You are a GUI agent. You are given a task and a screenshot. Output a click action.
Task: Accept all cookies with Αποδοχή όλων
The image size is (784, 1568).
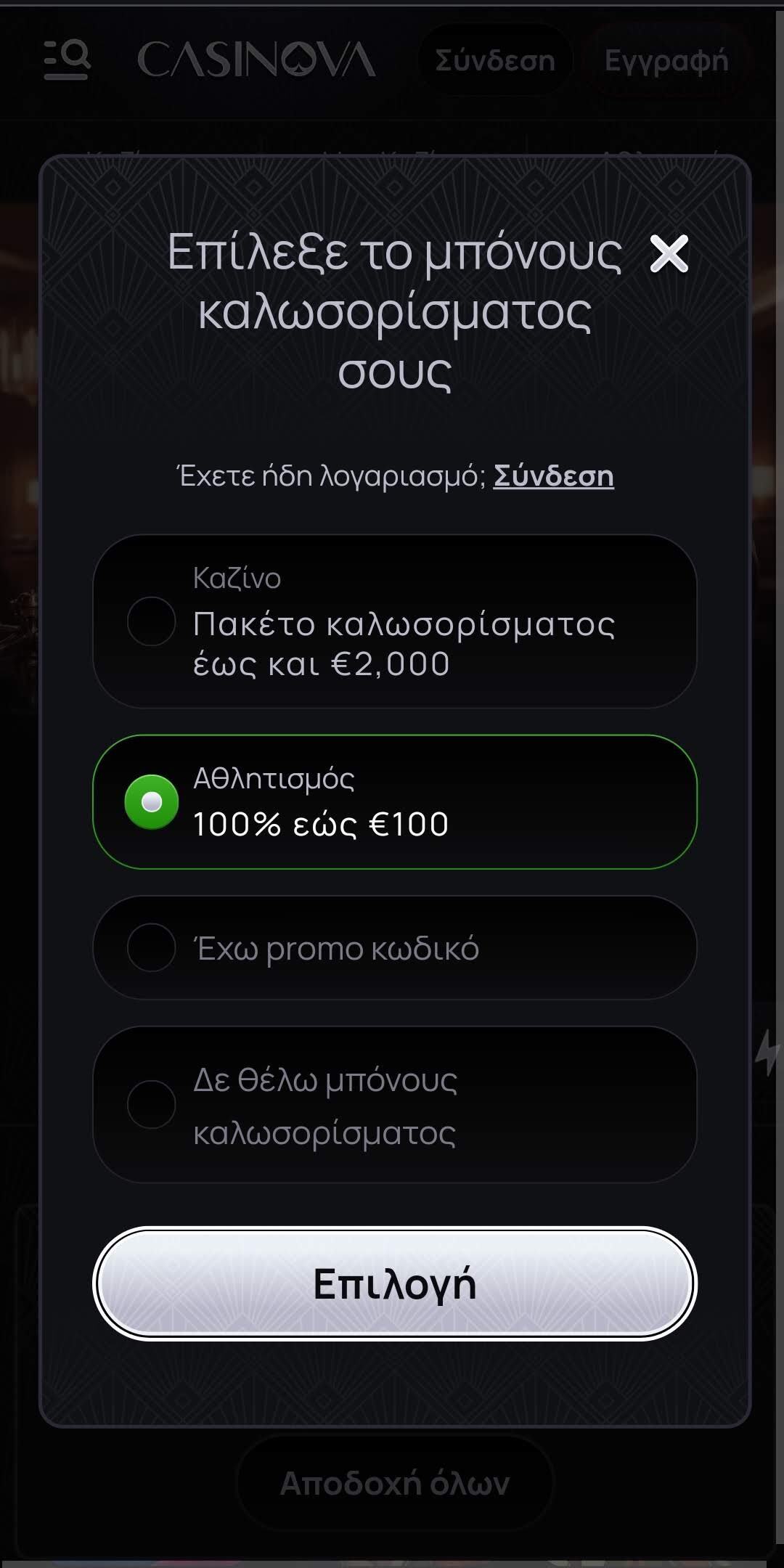coord(395,1484)
